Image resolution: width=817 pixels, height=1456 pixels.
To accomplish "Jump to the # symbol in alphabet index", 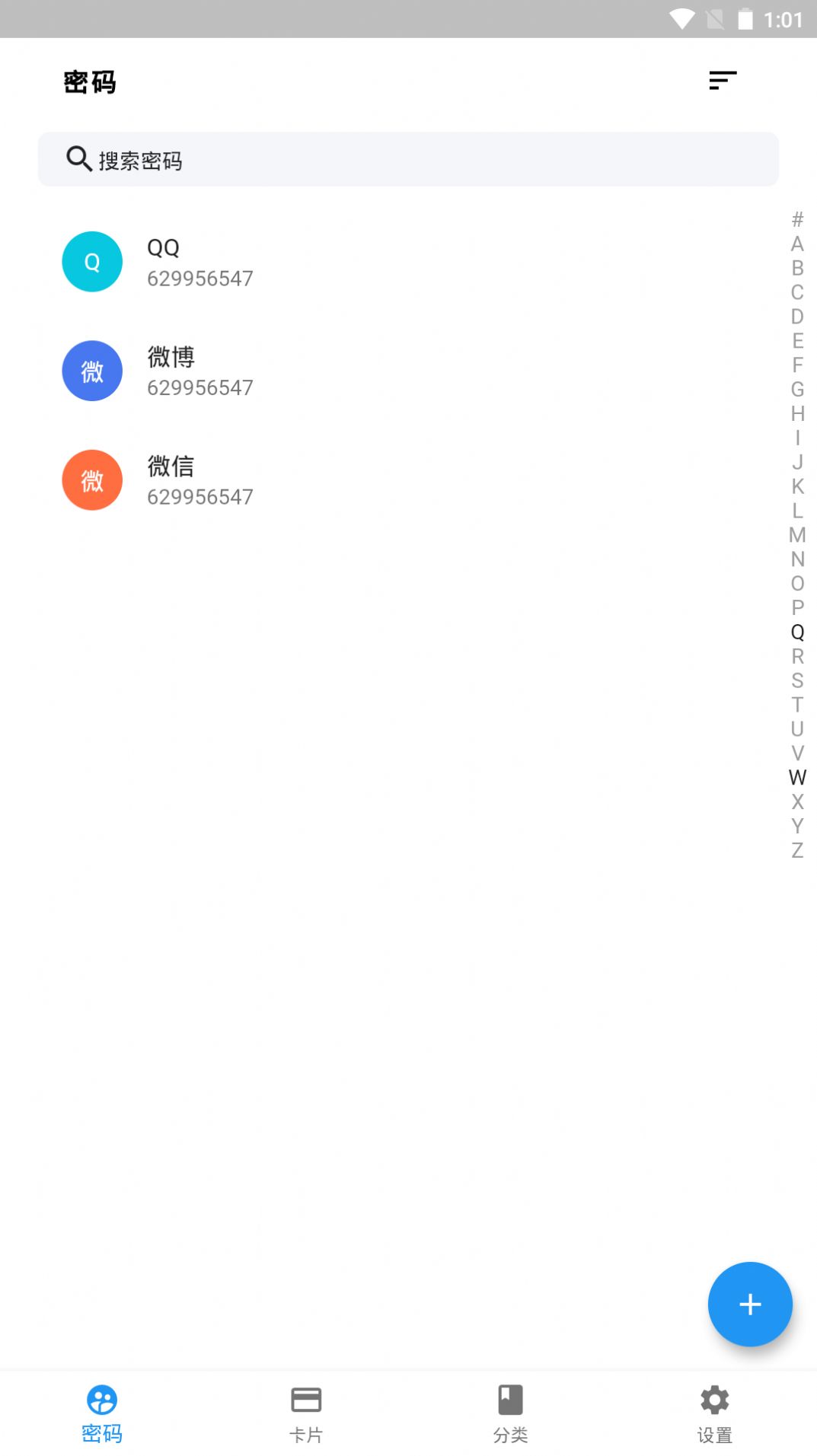I will click(x=797, y=221).
